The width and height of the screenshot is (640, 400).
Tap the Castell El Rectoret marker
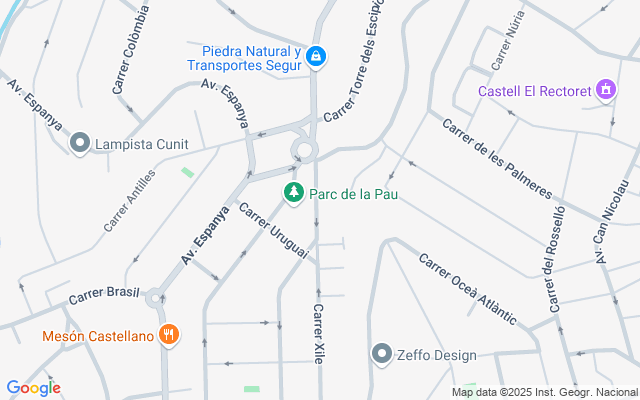[603, 92]
